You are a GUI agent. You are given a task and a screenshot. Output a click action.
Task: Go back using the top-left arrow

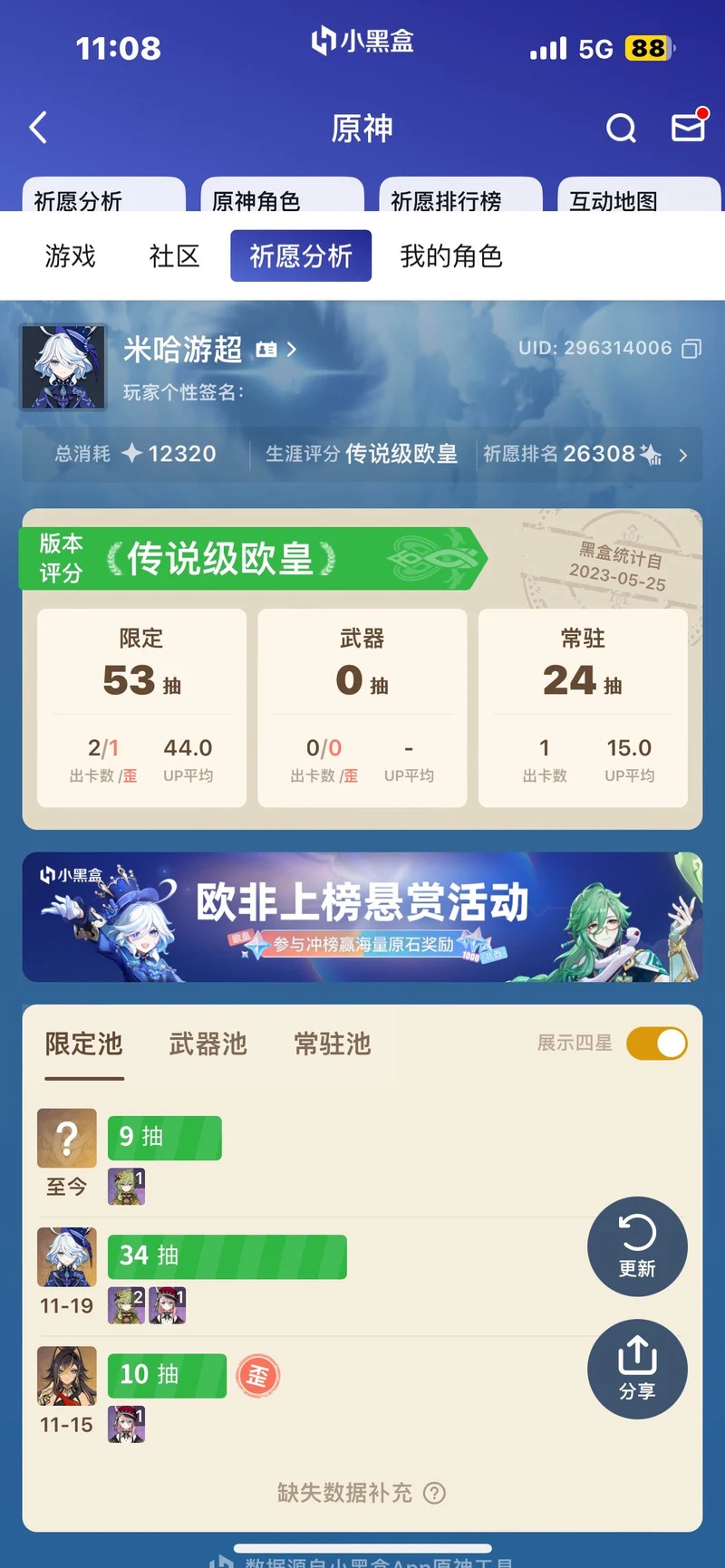click(38, 128)
